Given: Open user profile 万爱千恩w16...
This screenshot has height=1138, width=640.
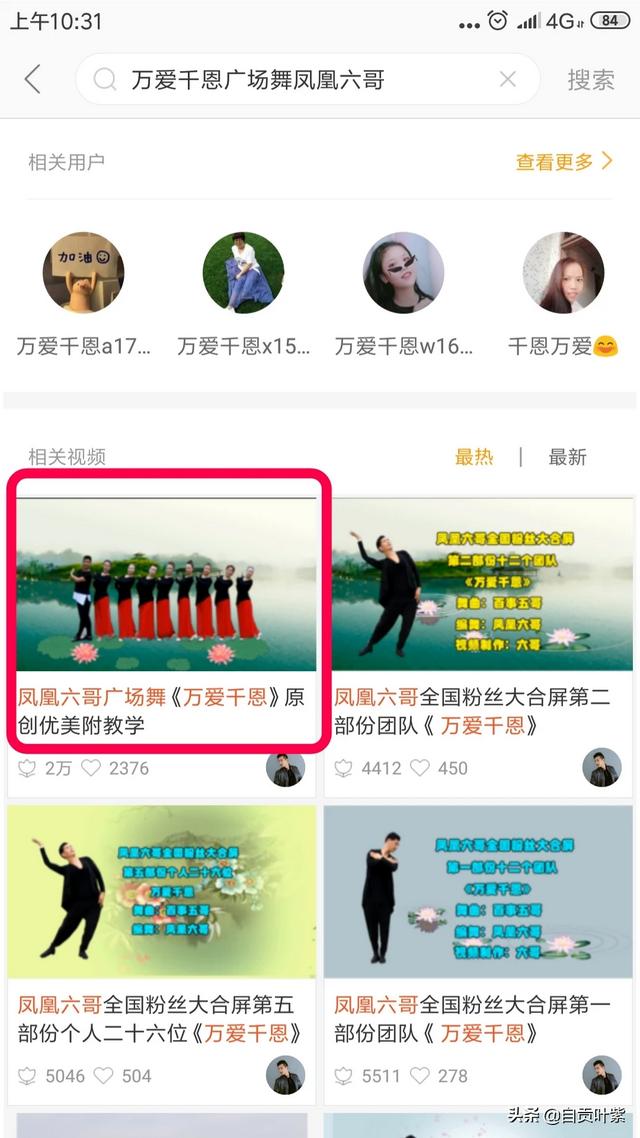Looking at the screenshot, I should click(x=403, y=273).
